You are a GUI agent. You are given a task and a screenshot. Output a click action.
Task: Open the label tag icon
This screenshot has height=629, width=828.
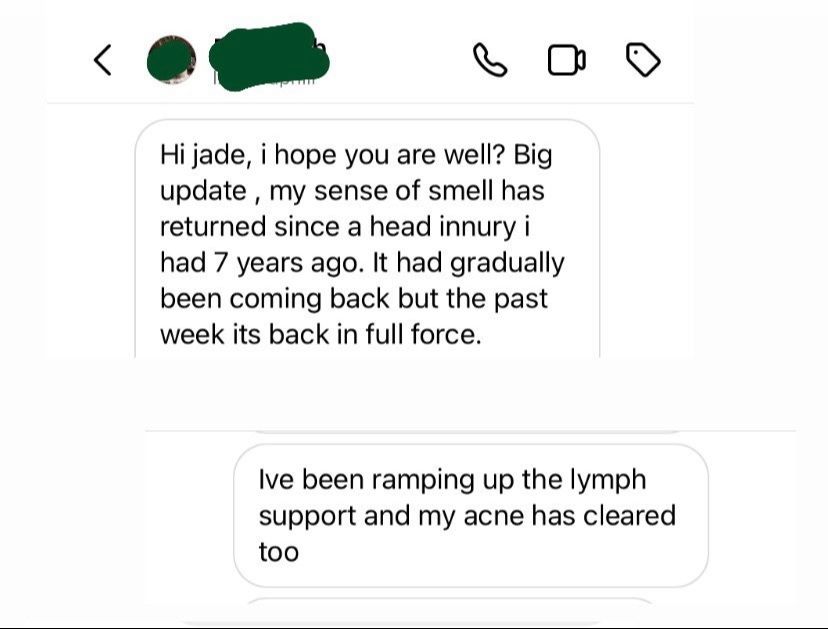pos(643,61)
